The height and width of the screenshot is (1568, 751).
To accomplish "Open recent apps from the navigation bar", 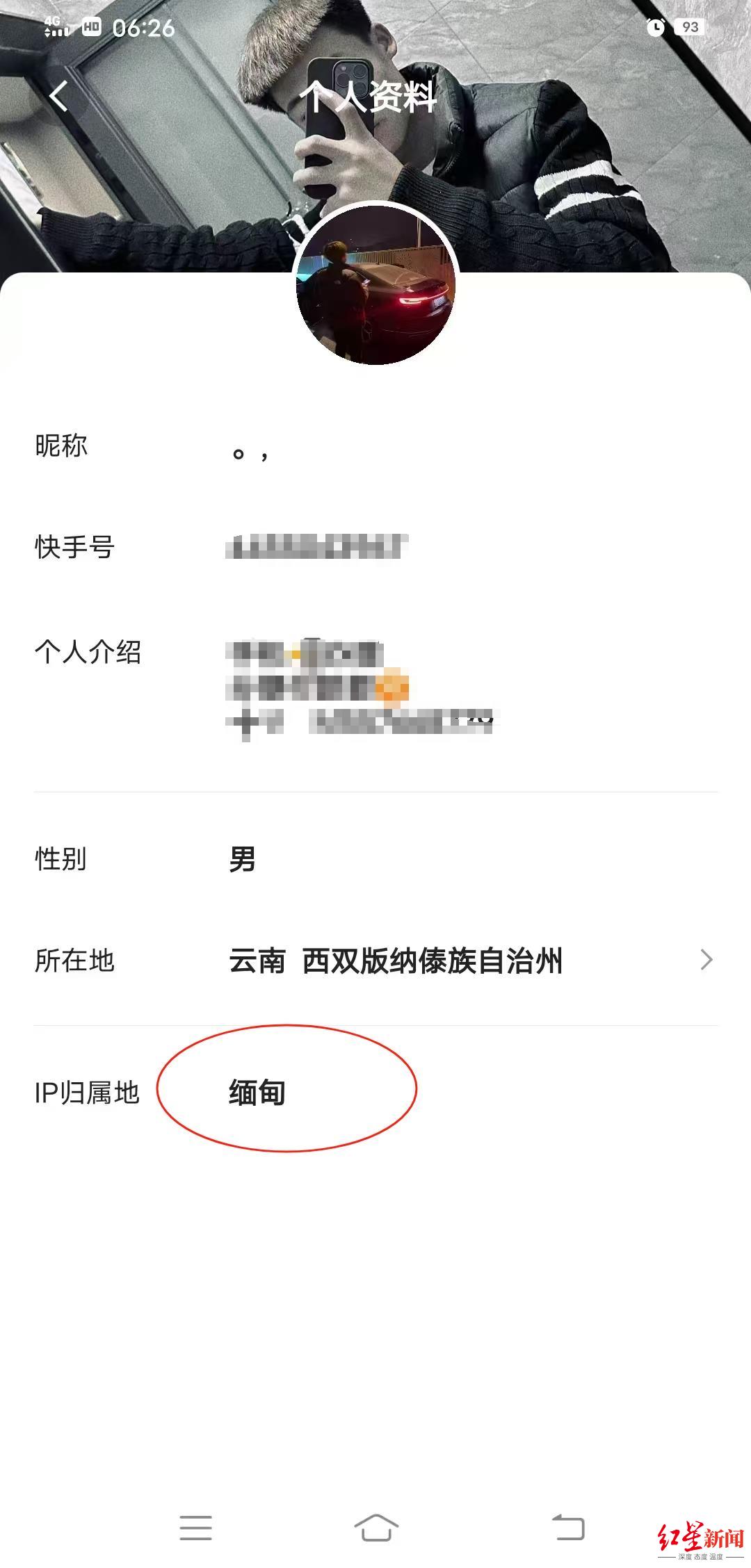I will click(x=195, y=1528).
